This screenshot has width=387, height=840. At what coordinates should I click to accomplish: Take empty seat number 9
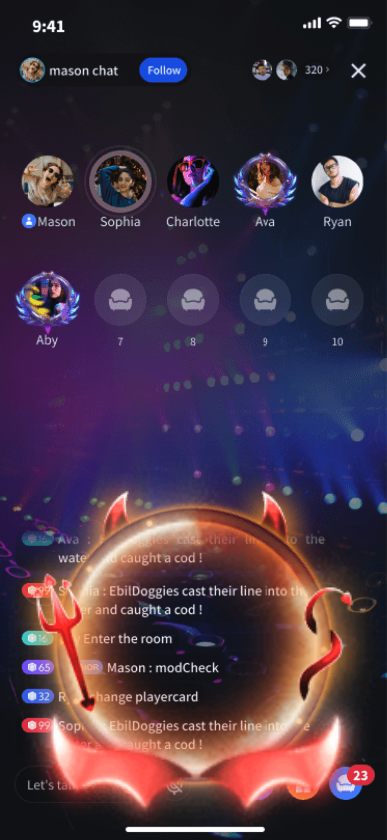[x=265, y=300]
